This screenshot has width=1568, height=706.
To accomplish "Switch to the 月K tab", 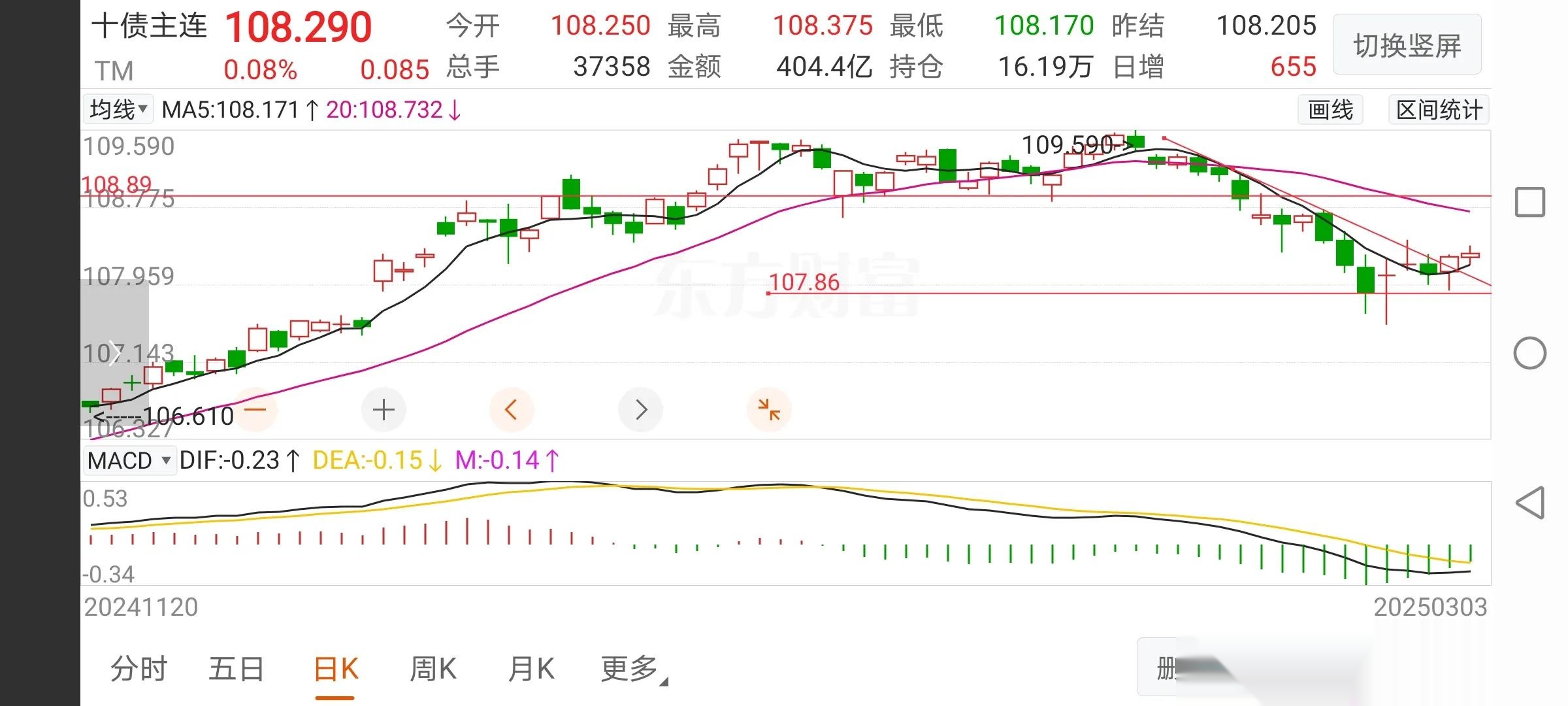I will [x=531, y=669].
